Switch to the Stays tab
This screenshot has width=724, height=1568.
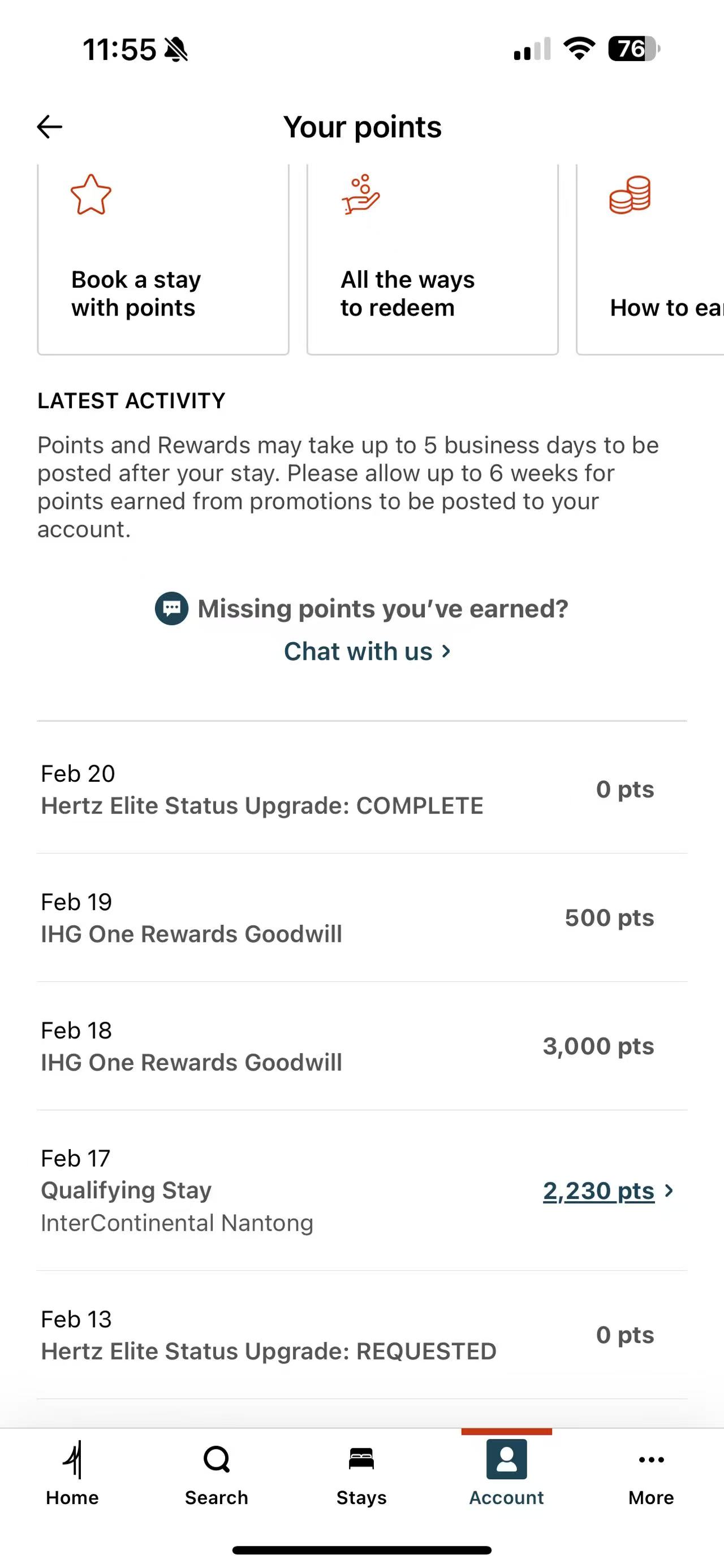(361, 1472)
